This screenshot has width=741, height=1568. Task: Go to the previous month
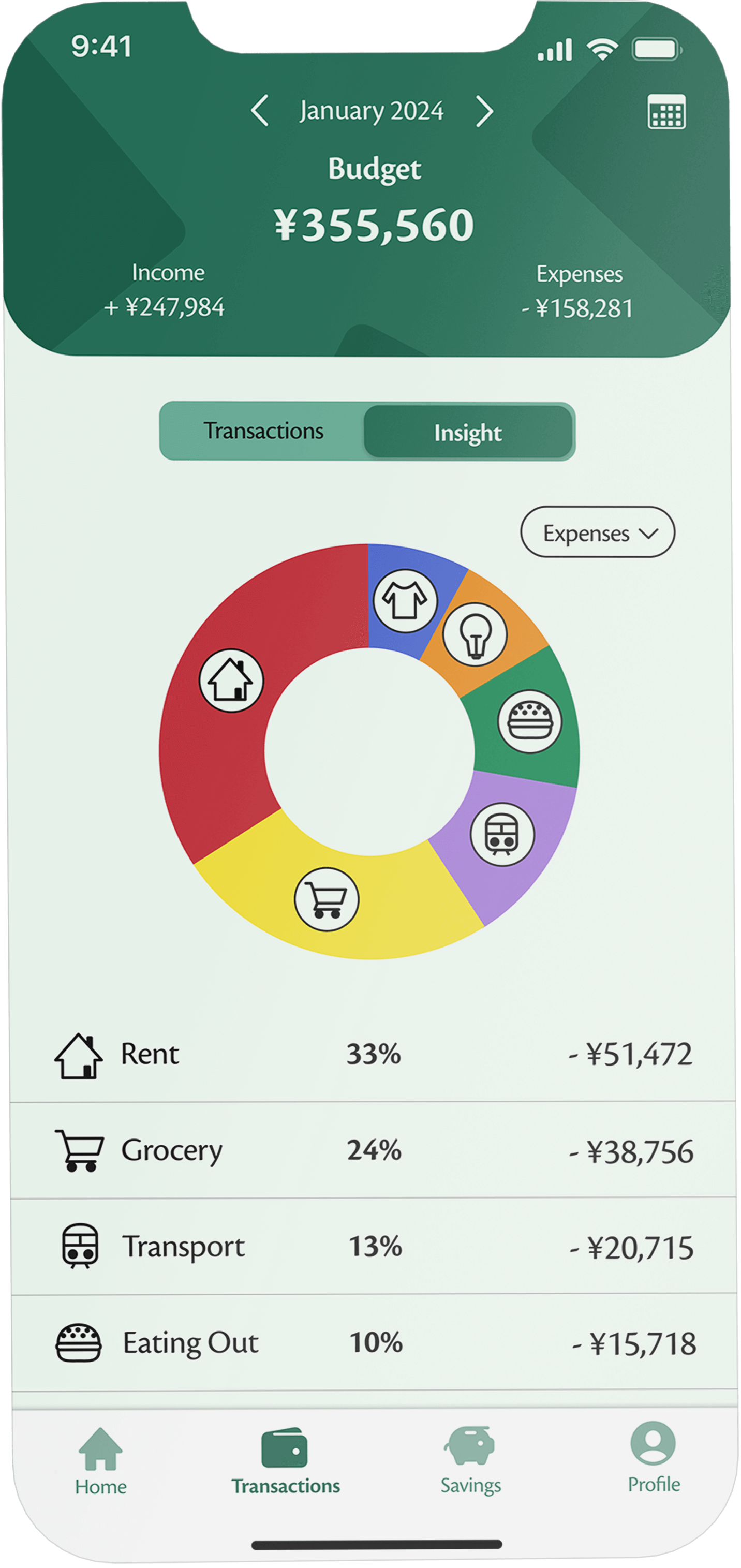[x=260, y=111]
